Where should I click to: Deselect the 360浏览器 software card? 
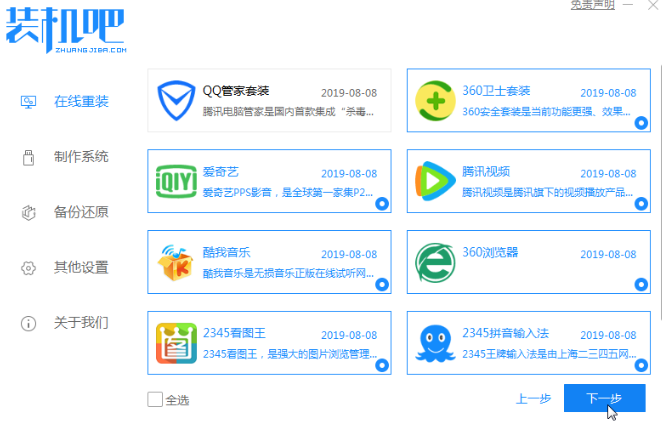[x=529, y=262]
